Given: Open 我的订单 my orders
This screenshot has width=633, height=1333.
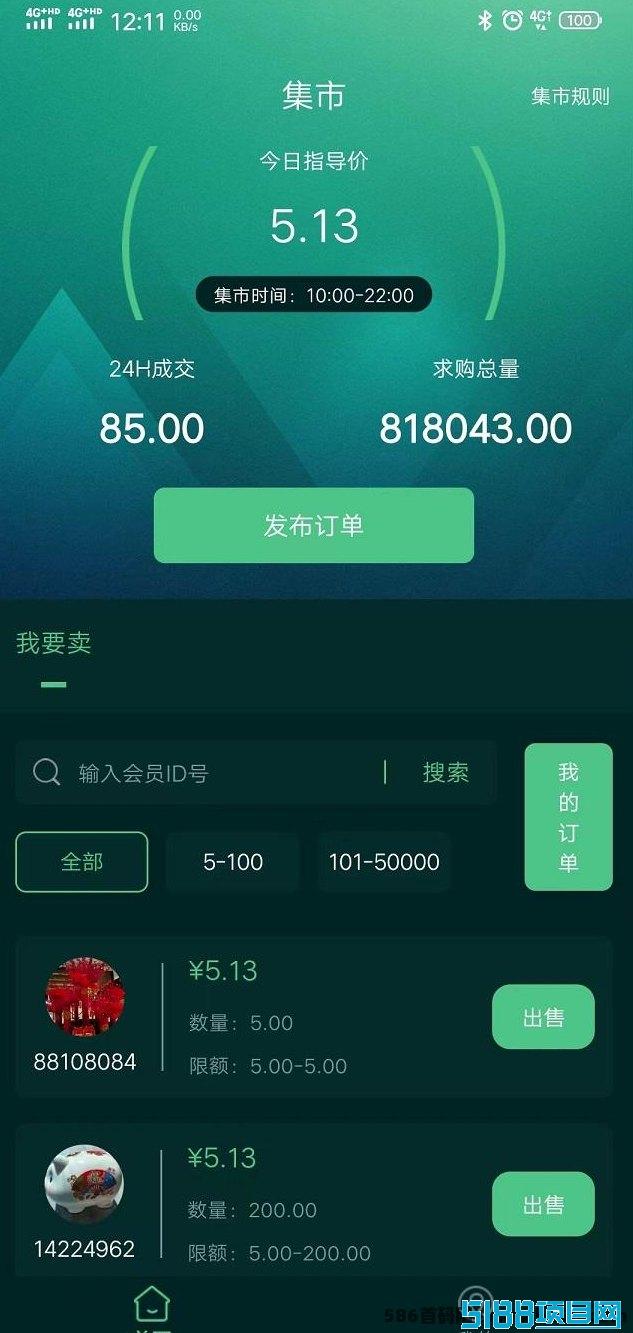Looking at the screenshot, I should click(568, 817).
